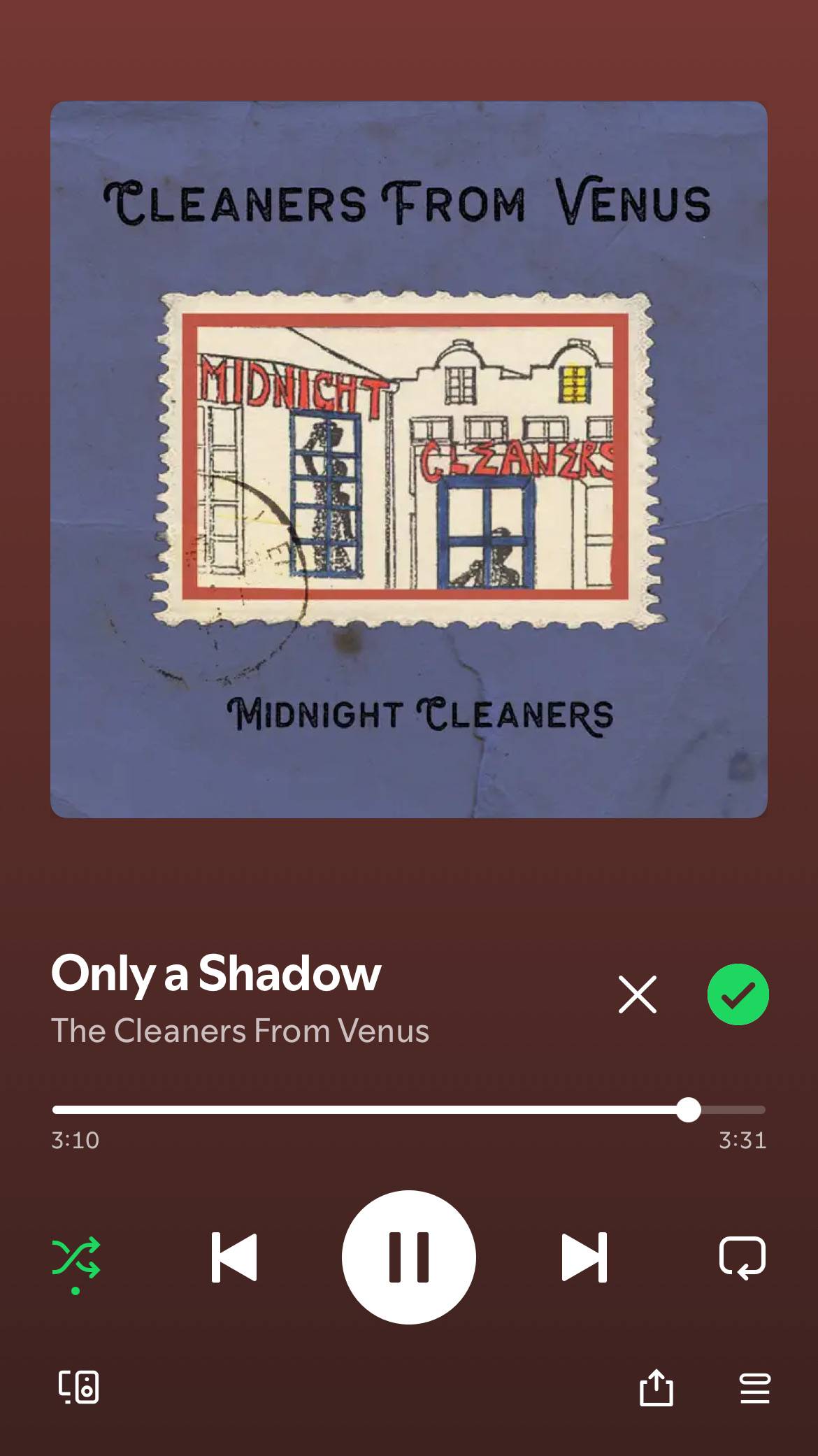Pause the current song

pos(409,1257)
